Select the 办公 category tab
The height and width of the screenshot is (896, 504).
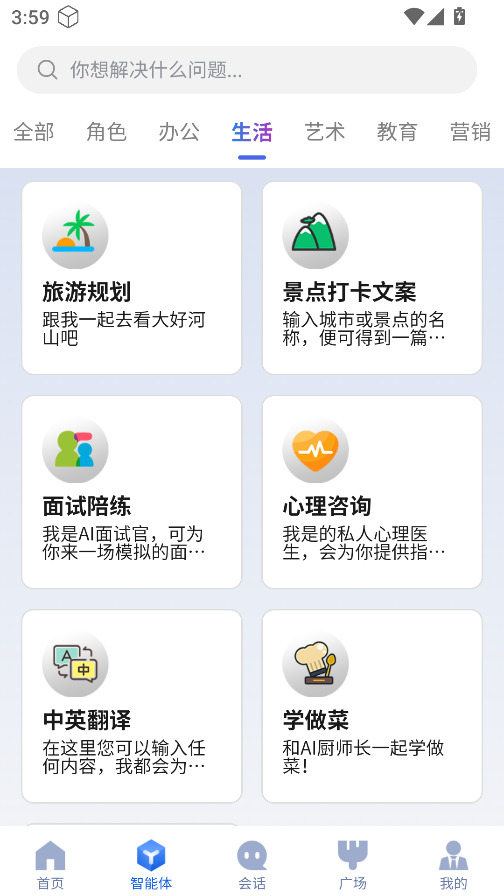[179, 132]
